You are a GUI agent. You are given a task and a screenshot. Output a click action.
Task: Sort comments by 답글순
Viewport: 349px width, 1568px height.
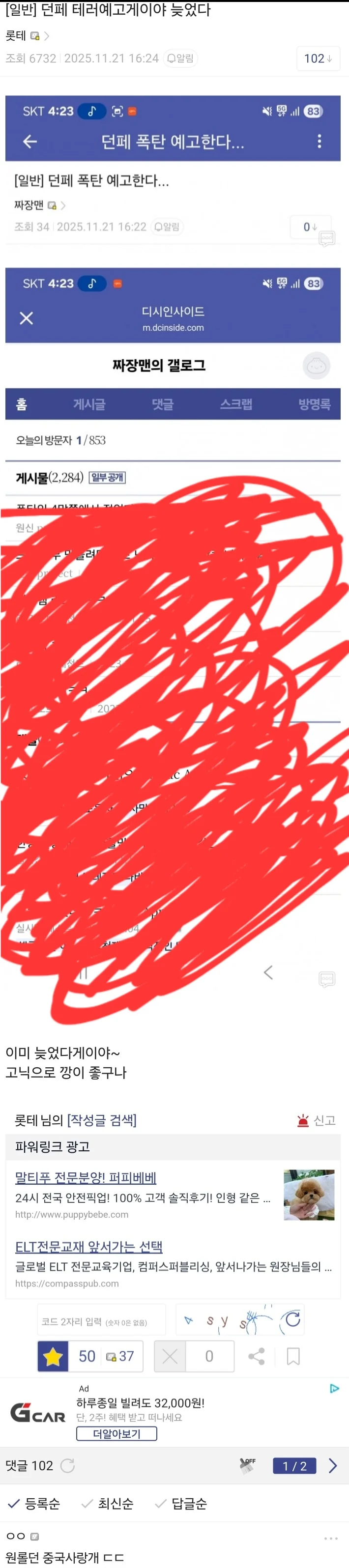pos(181,1504)
